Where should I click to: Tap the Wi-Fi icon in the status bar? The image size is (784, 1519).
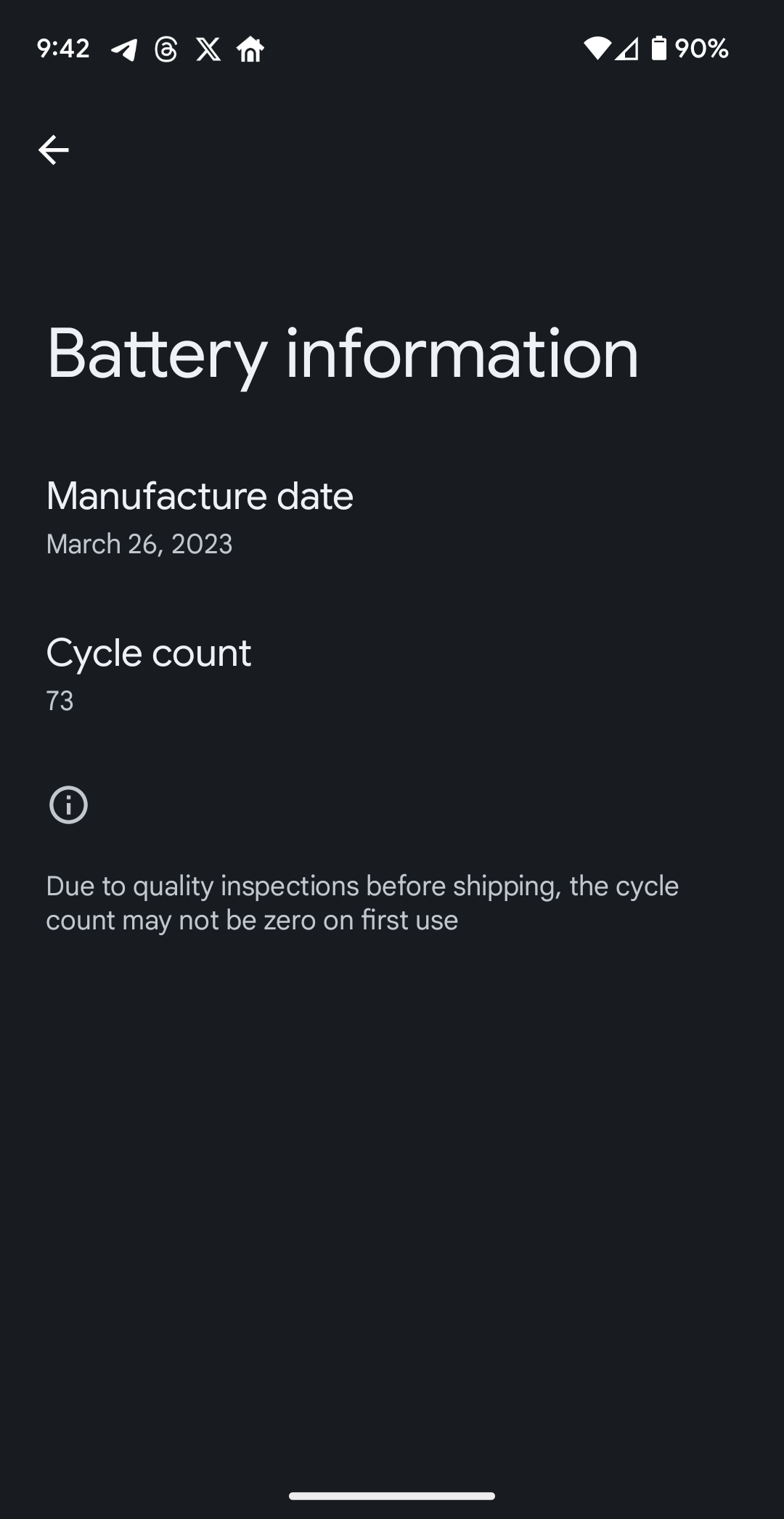597,49
